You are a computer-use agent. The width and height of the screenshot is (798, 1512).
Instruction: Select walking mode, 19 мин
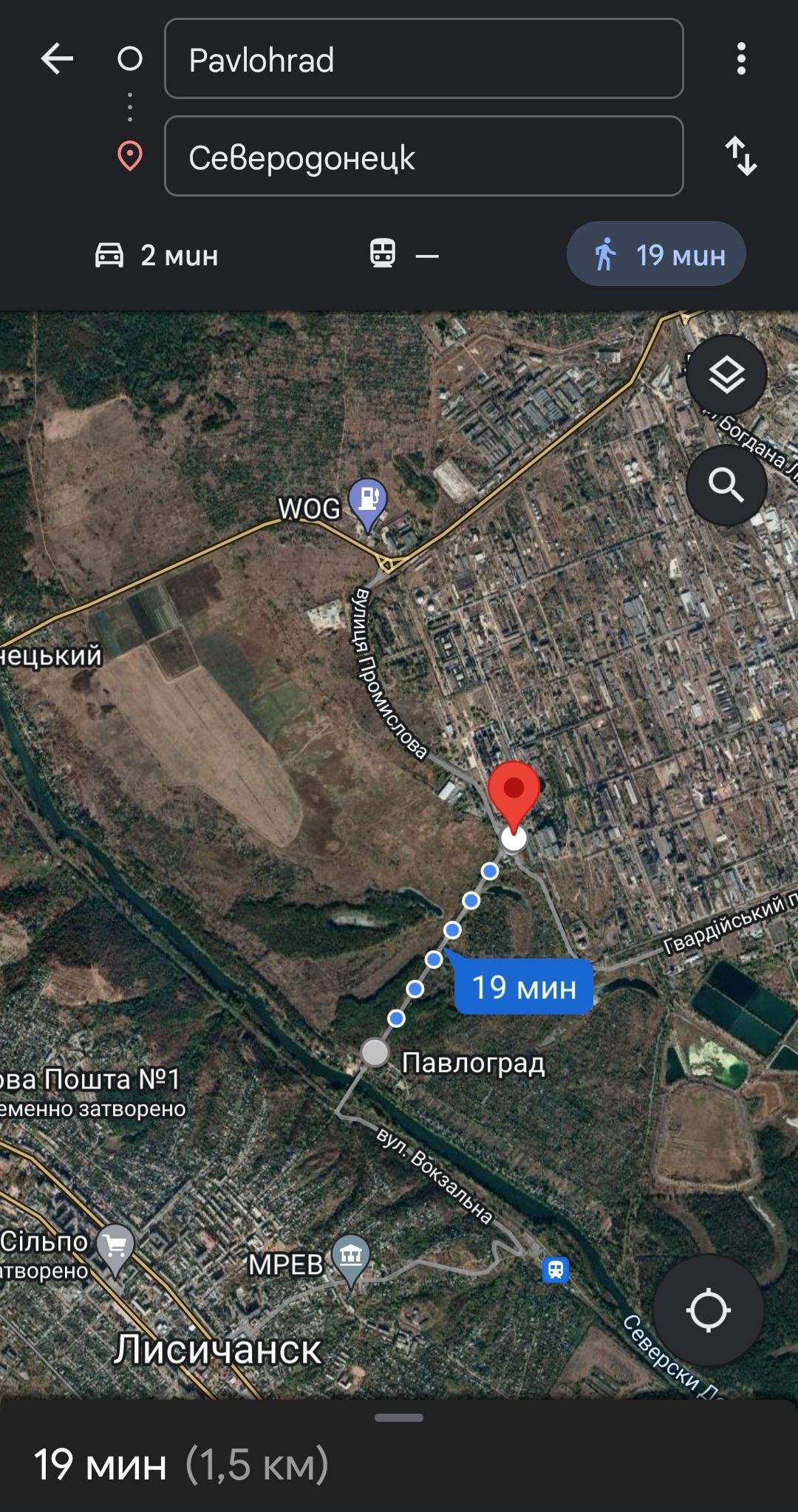point(656,254)
